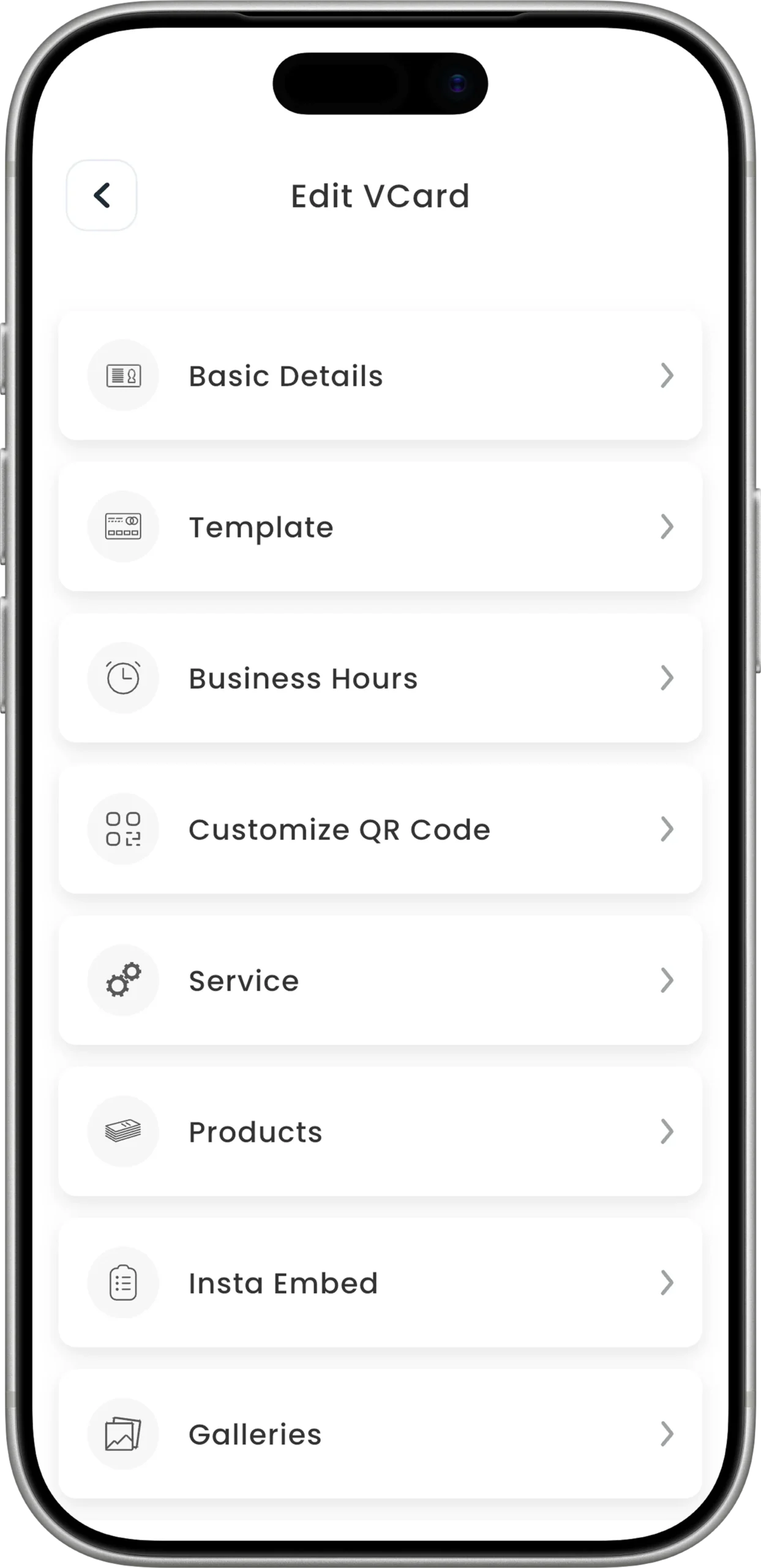Go back from Edit VCard

pyautogui.click(x=102, y=195)
